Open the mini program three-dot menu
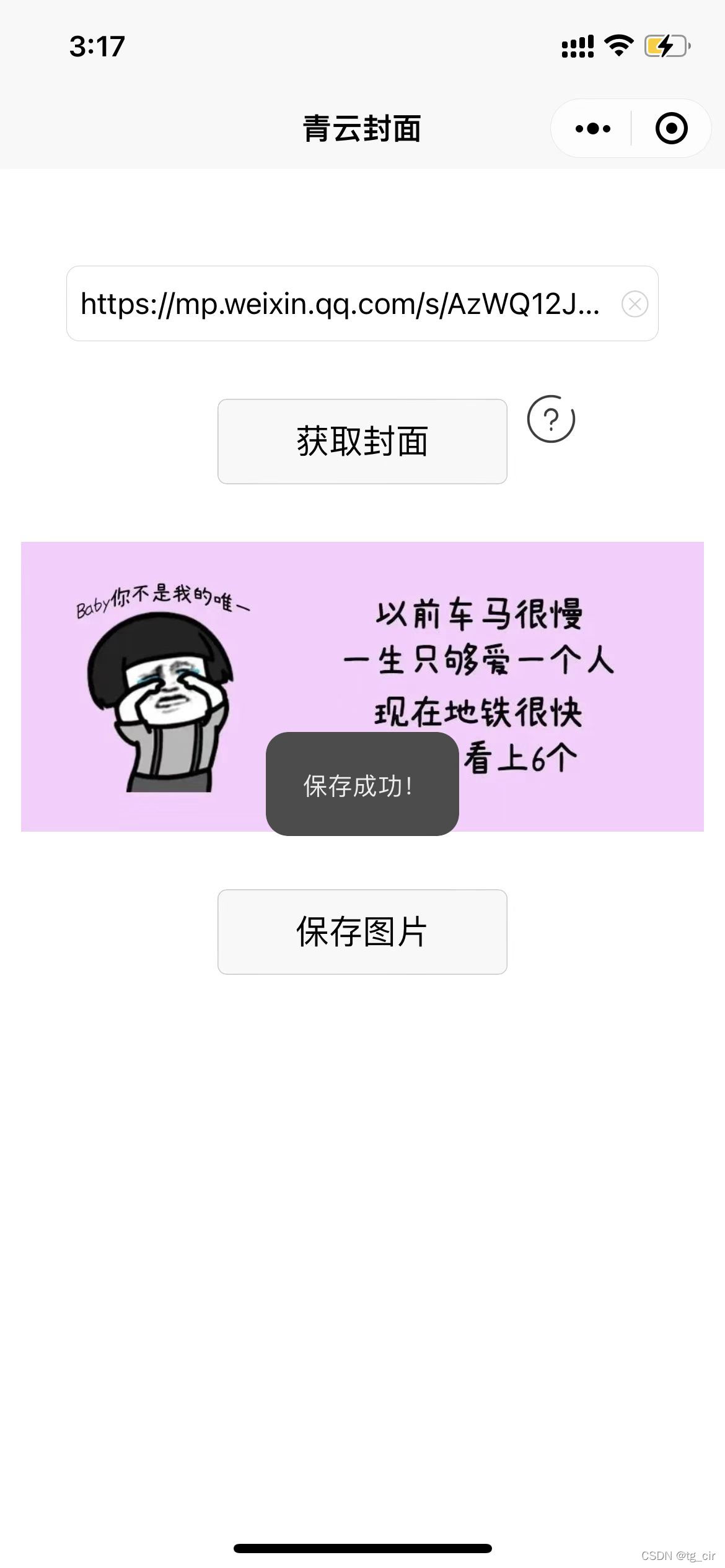 click(x=592, y=129)
